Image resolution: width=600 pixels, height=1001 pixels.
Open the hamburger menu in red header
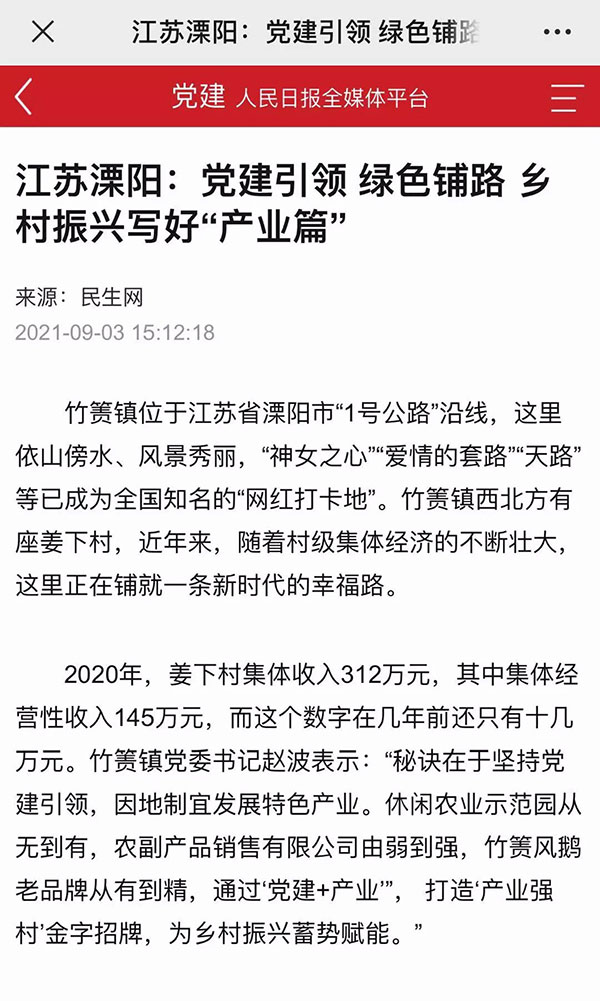pos(567,98)
